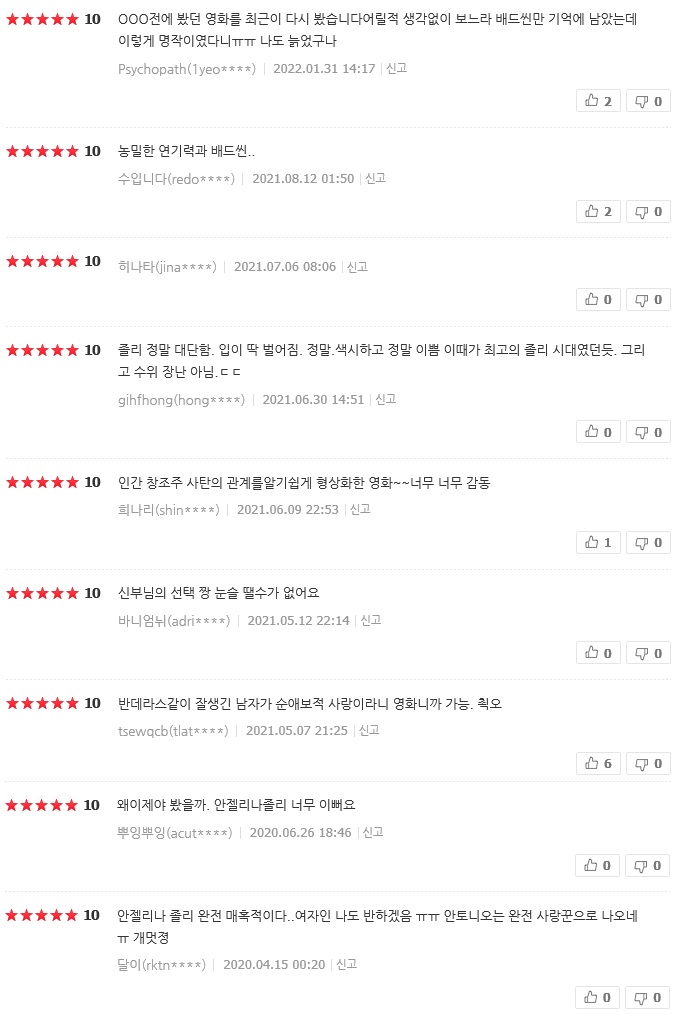Open the profile of 히나타
The height and width of the screenshot is (1015, 680).
[166, 267]
